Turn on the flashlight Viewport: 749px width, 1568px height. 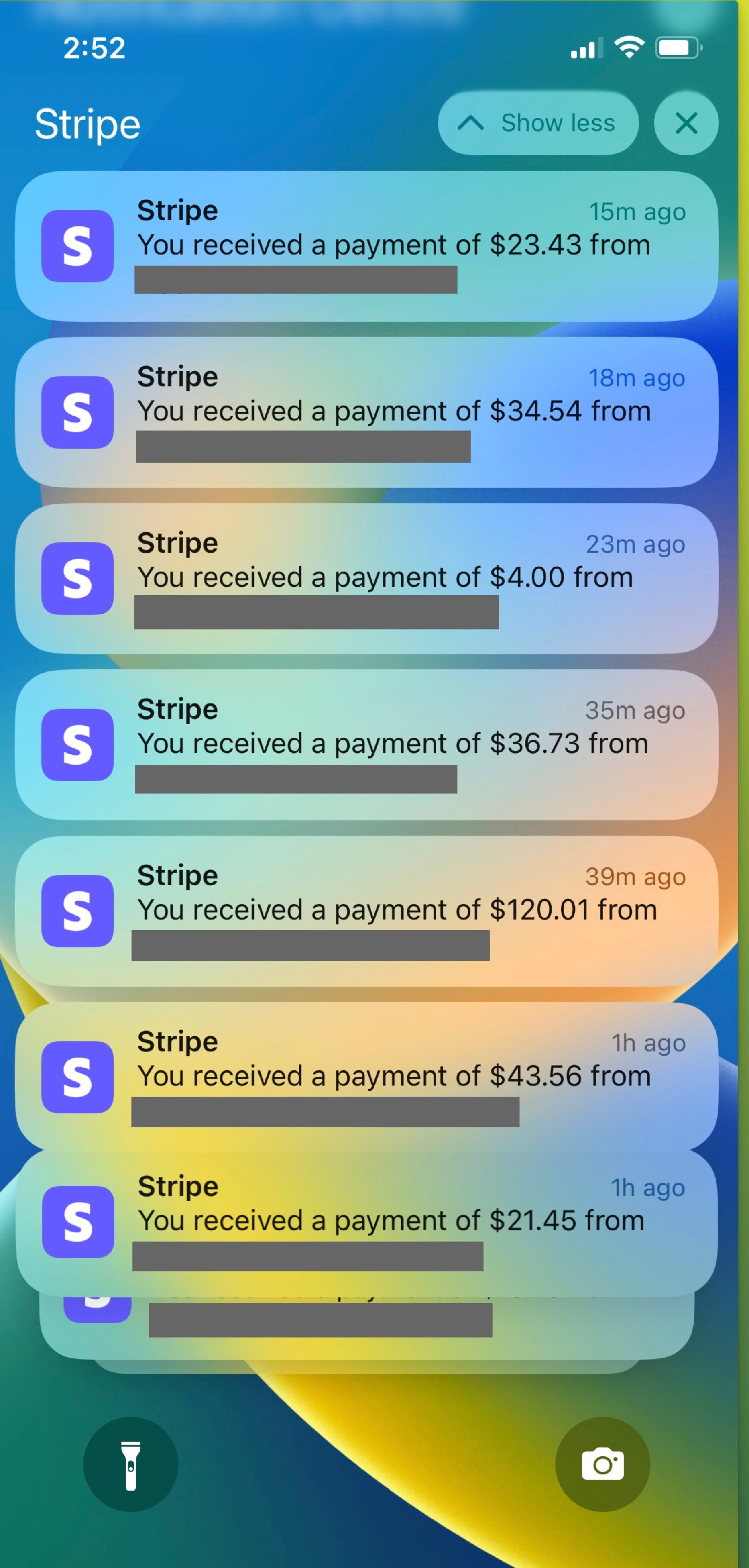131,1464
